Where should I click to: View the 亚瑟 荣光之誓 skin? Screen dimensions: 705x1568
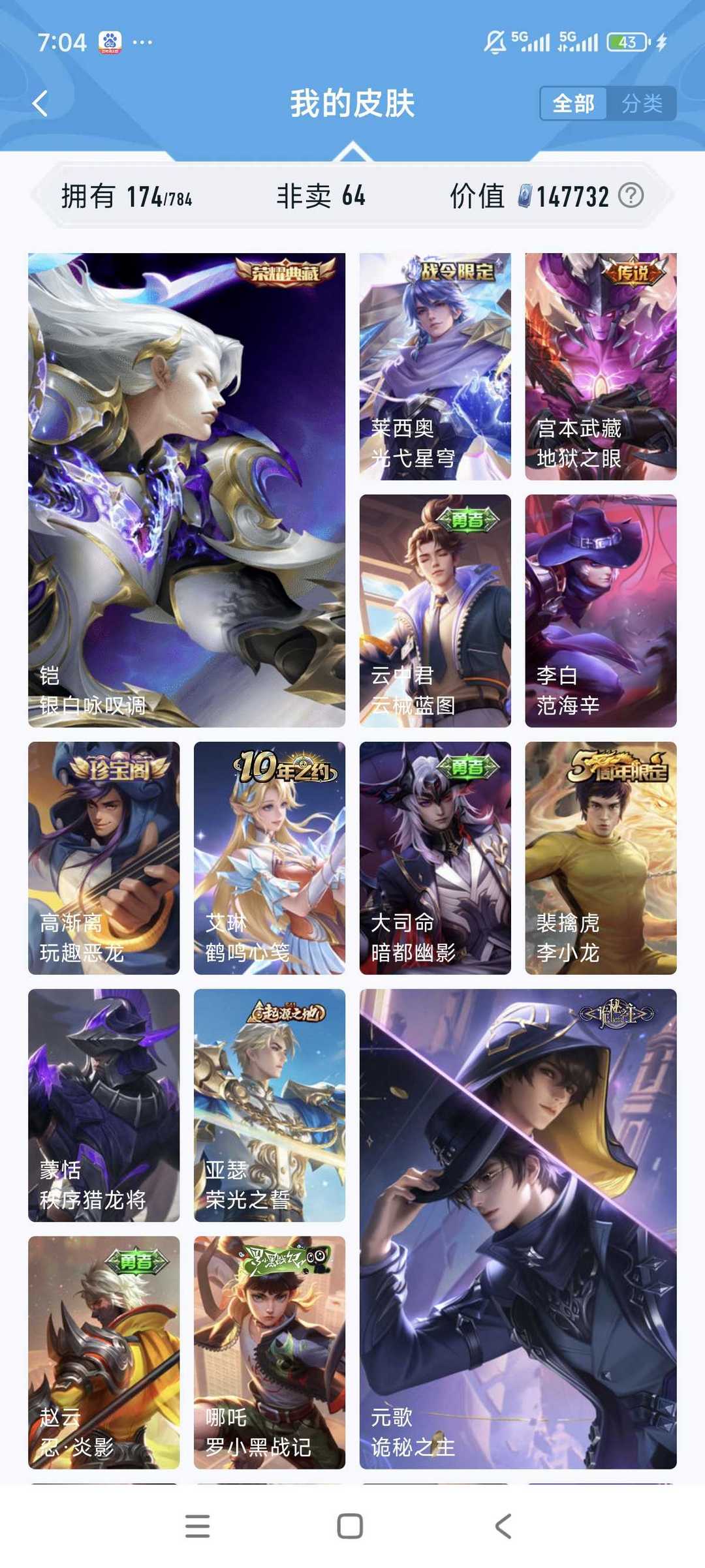(x=270, y=1105)
